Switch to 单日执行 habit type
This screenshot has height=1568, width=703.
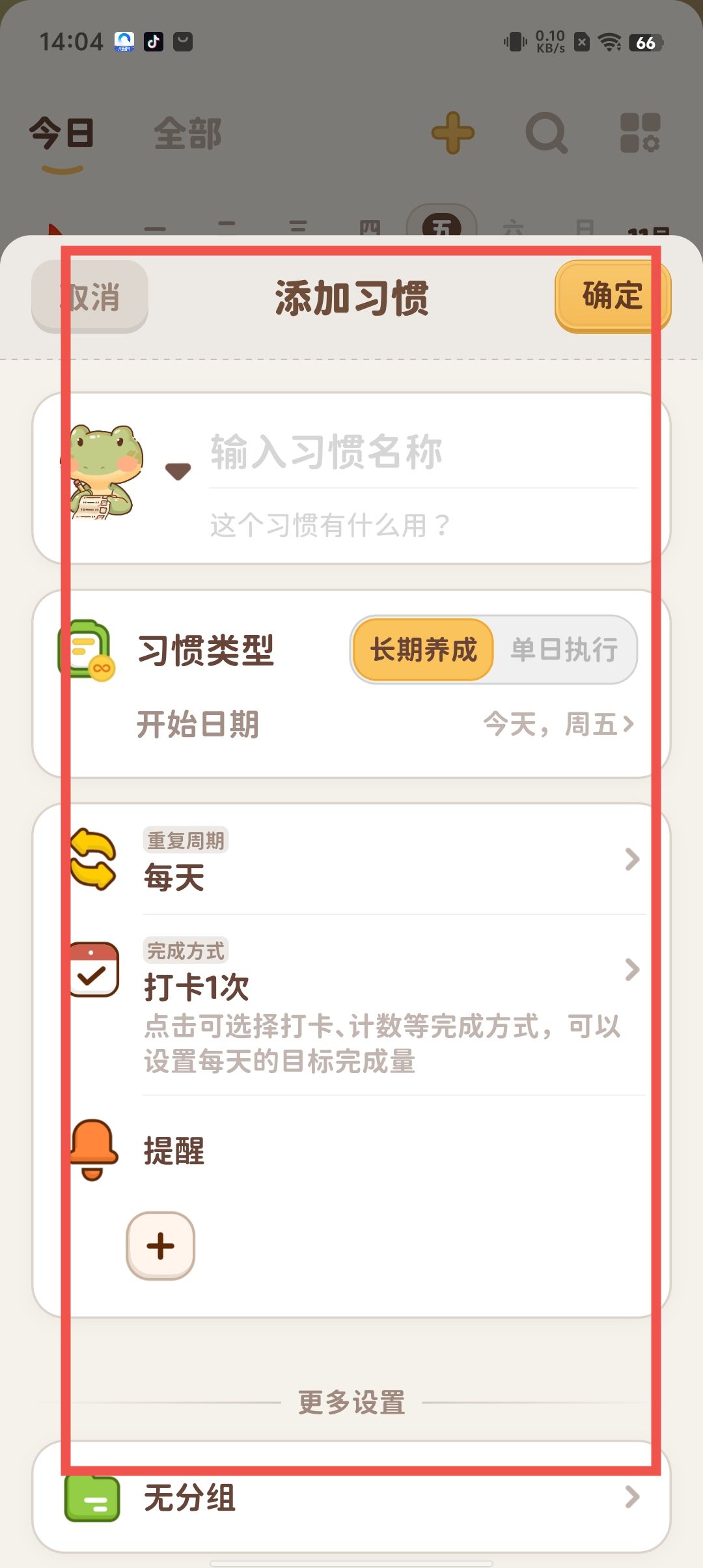[564, 650]
